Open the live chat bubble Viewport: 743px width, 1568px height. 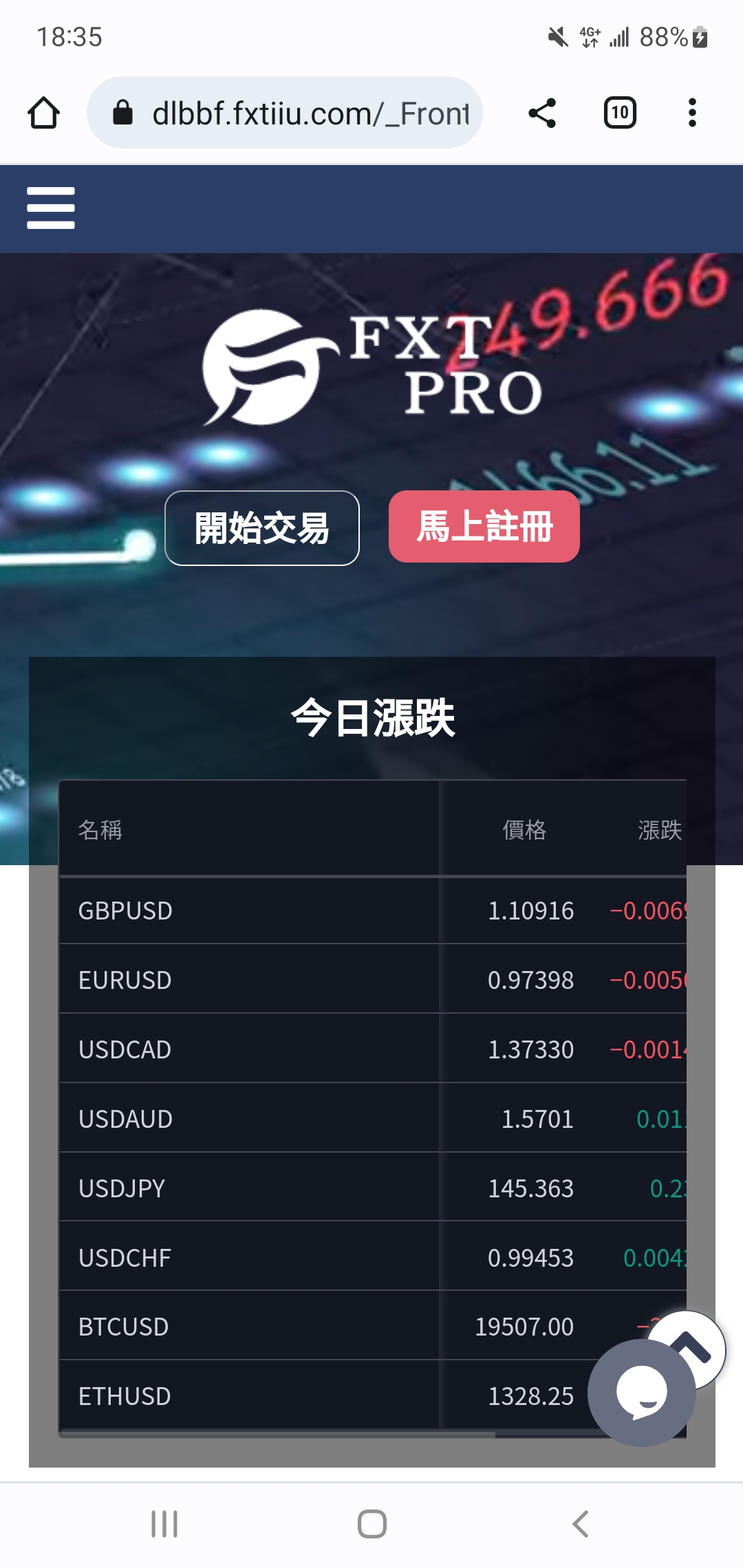640,1393
